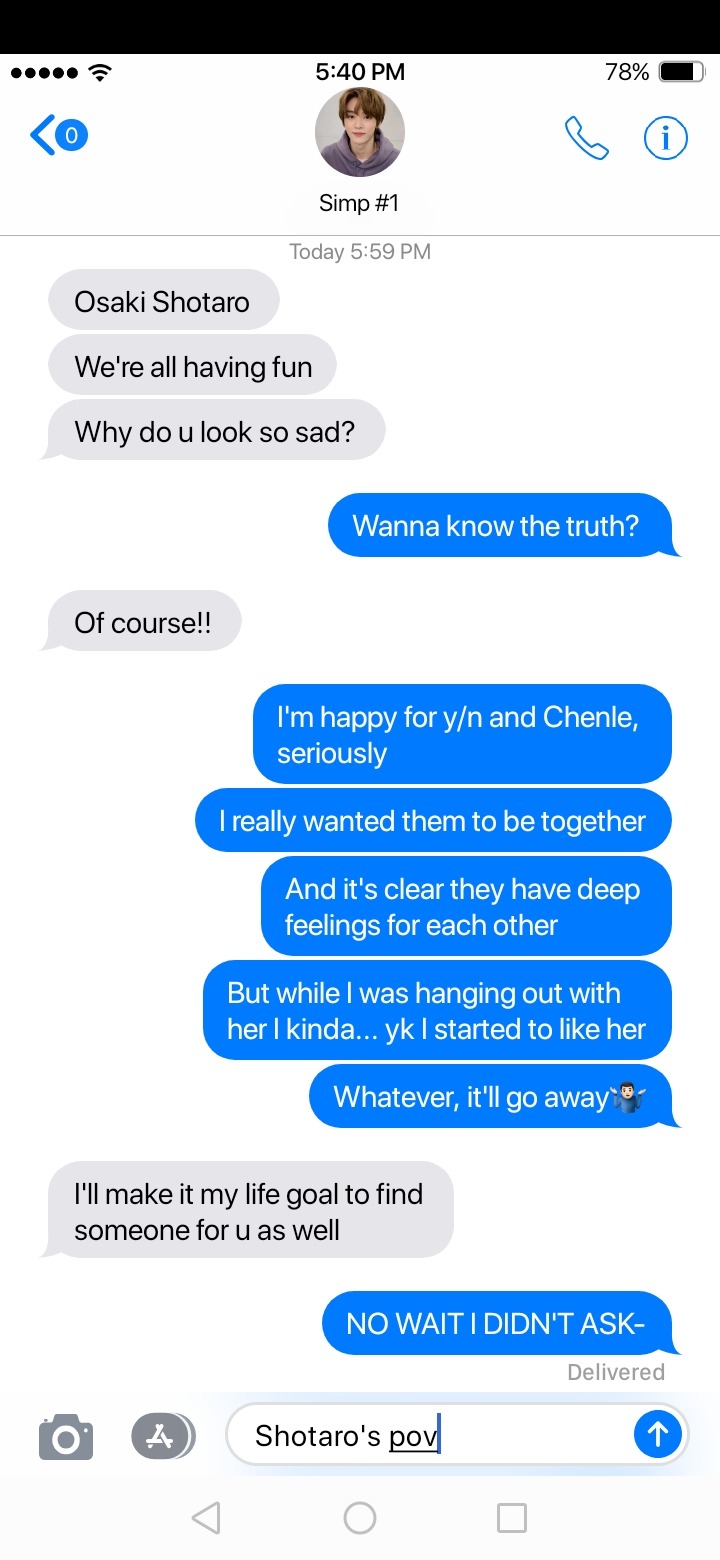Go back to the message list
The width and height of the screenshot is (720, 1560).
pyautogui.click(x=57, y=134)
